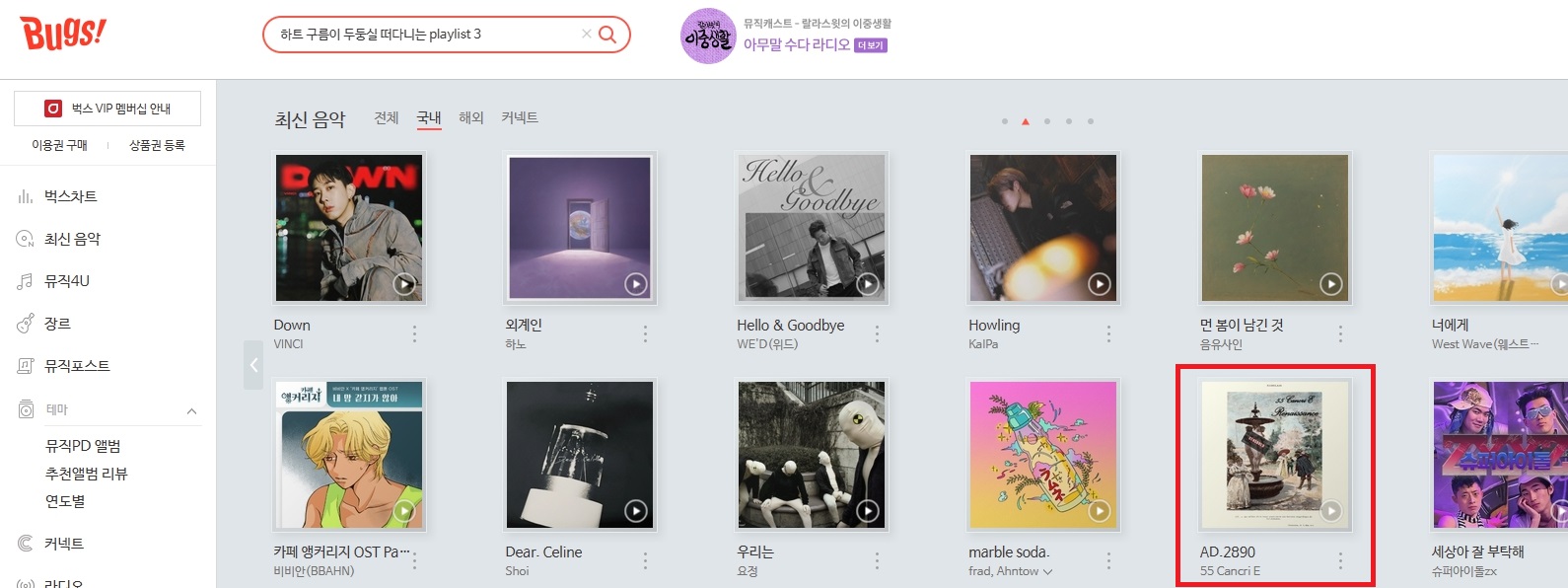Image resolution: width=1568 pixels, height=588 pixels.
Task: Collapse the 테마 section
Action: [x=191, y=410]
